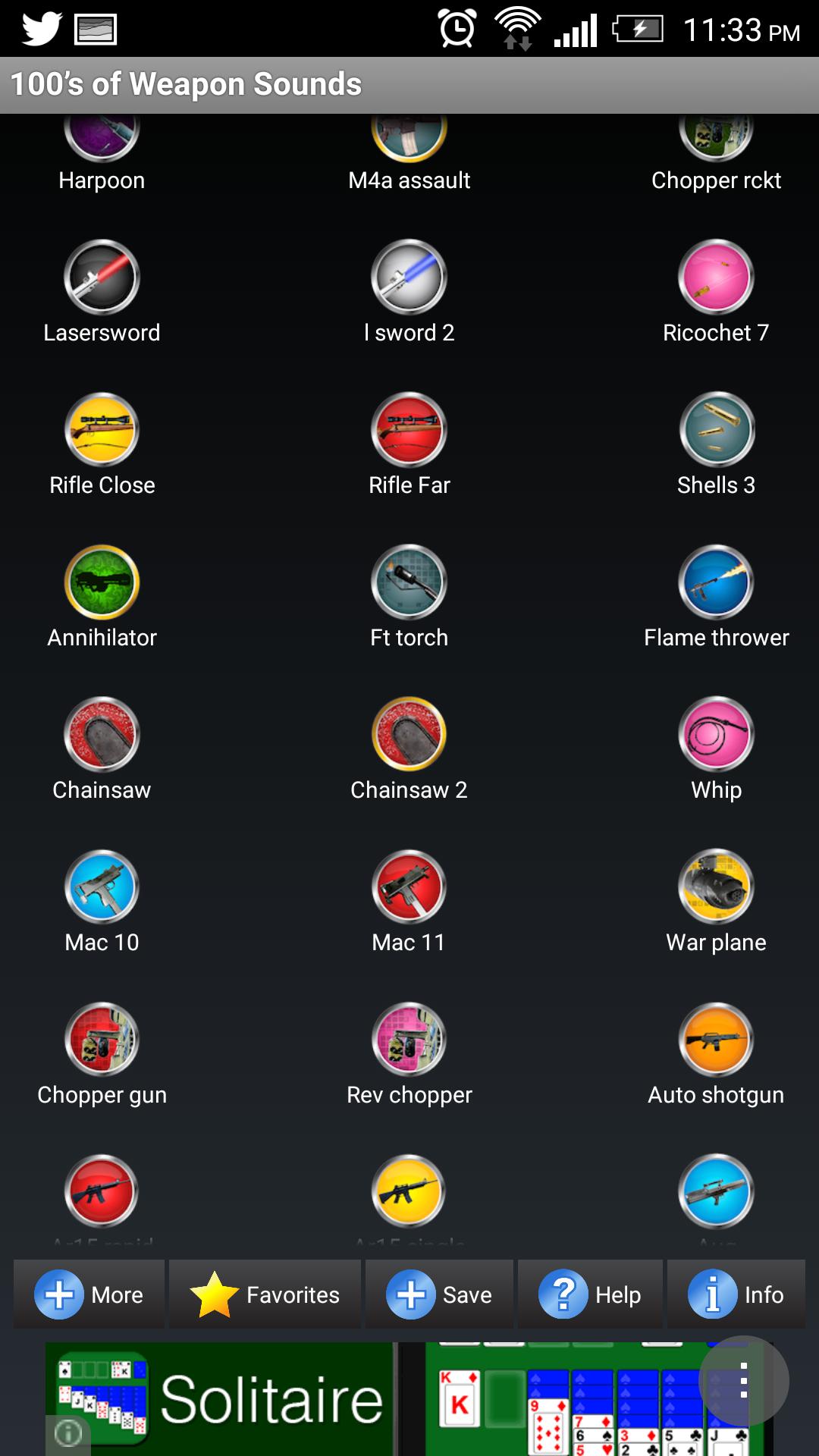Tap the Shells 3 sound button
The width and height of the screenshot is (819, 1456).
pyautogui.click(x=716, y=430)
